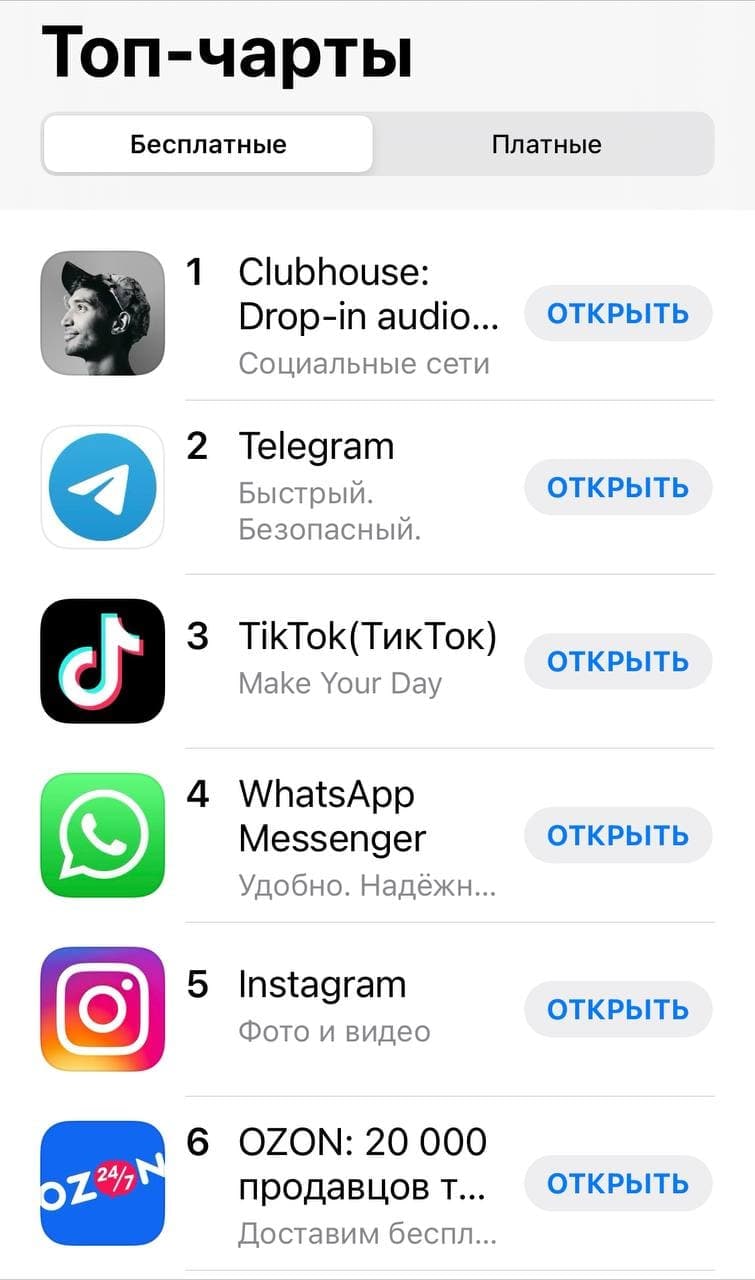Launch TikTok using the ОТКРЫТЬ button
This screenshot has height=1280, width=755.
tap(618, 661)
